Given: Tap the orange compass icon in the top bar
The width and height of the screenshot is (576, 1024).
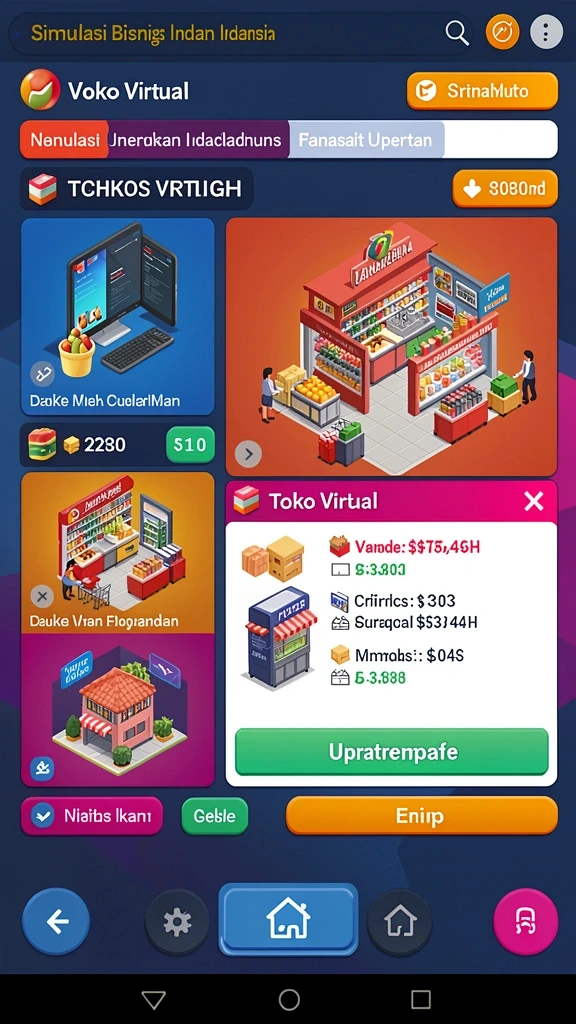Looking at the screenshot, I should coord(502,32).
